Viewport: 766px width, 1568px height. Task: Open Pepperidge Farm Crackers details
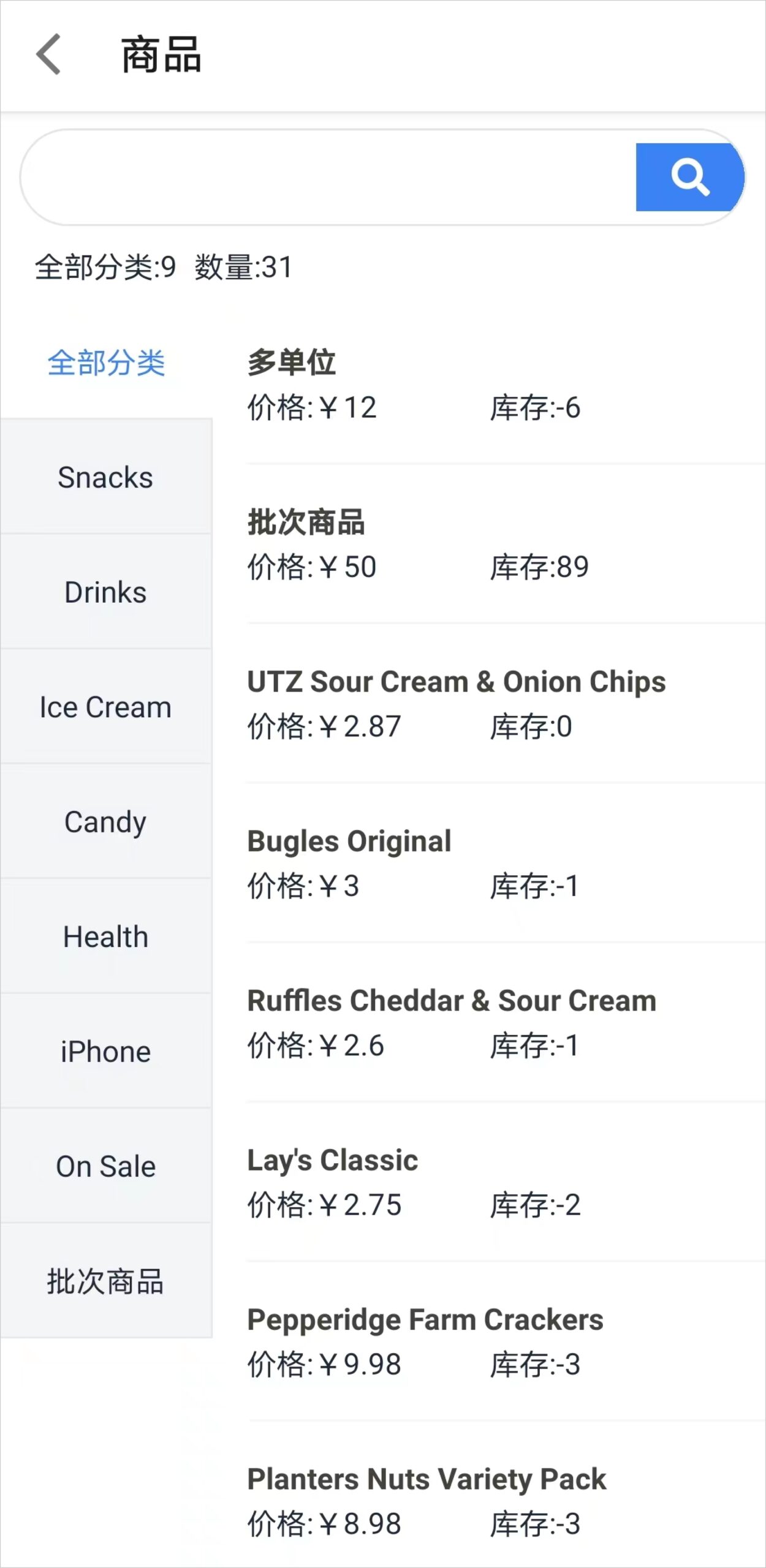coord(506,1341)
